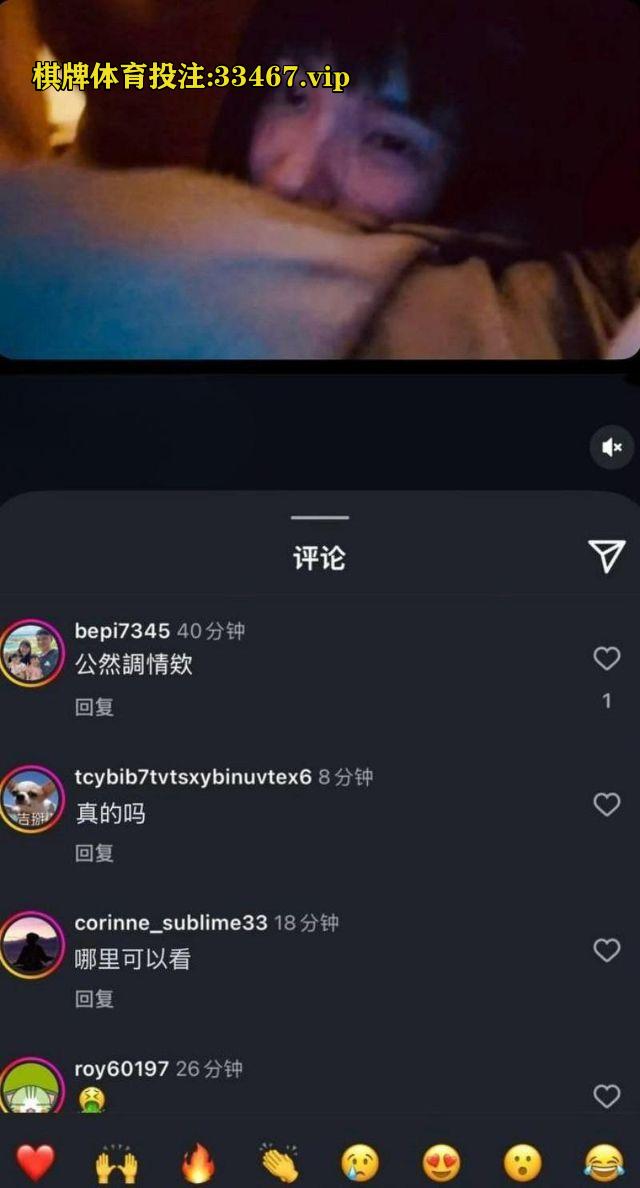640x1188 pixels.
Task: Send the fire emoji reaction
Action: [198, 1162]
